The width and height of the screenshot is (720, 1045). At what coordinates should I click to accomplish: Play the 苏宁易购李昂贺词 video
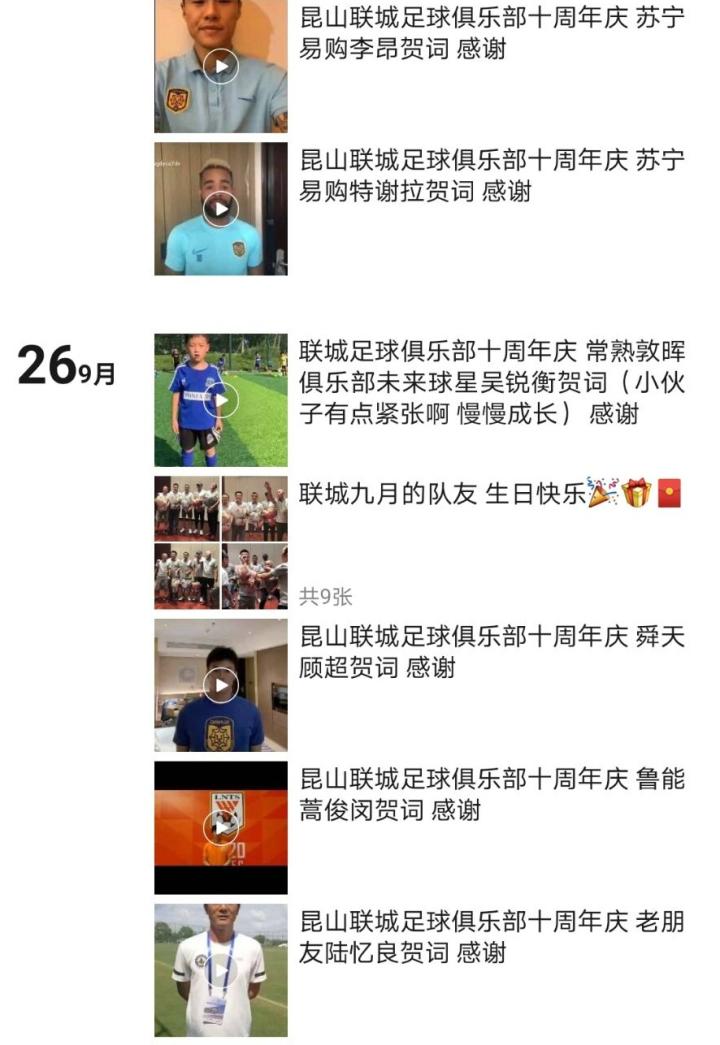(x=221, y=66)
